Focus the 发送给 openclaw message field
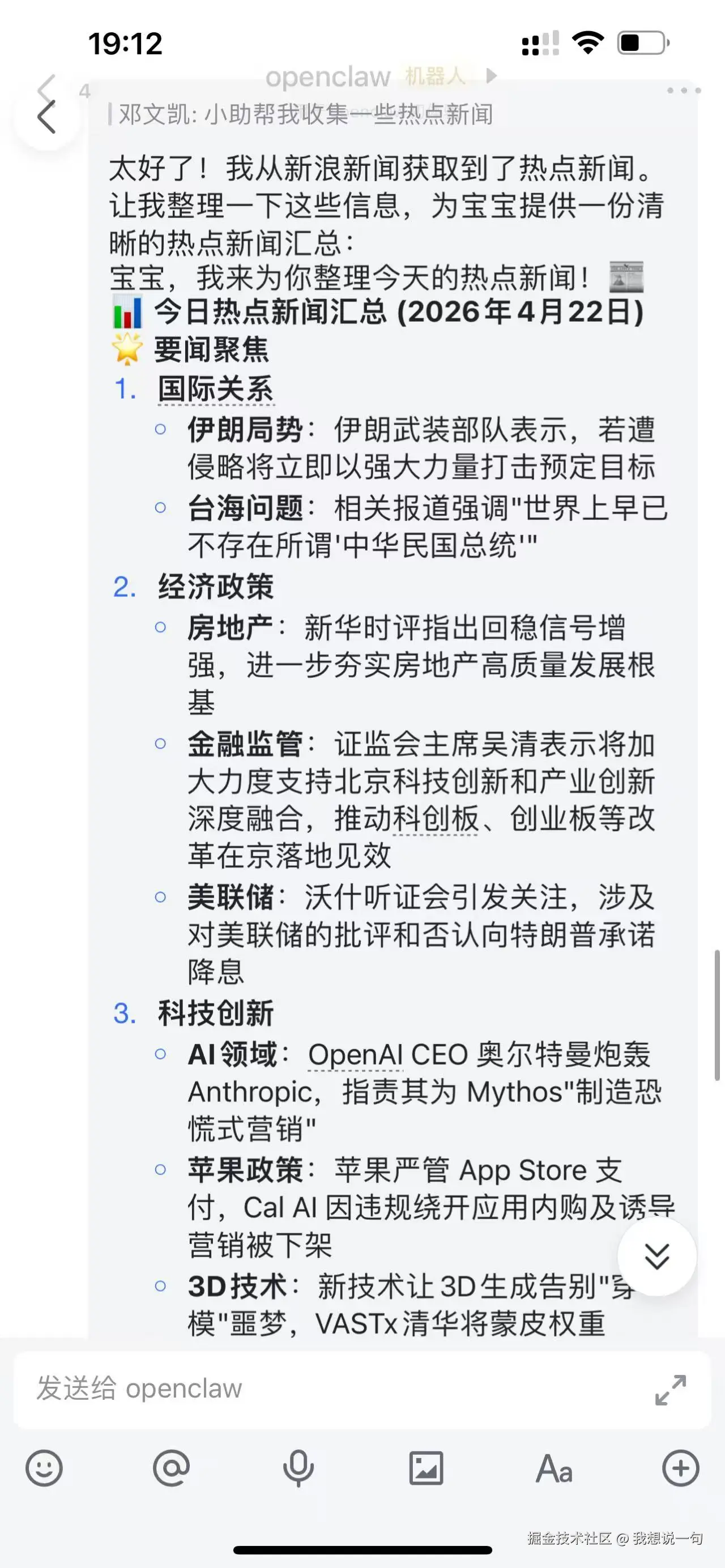This screenshot has width=725, height=1568. tap(329, 1390)
